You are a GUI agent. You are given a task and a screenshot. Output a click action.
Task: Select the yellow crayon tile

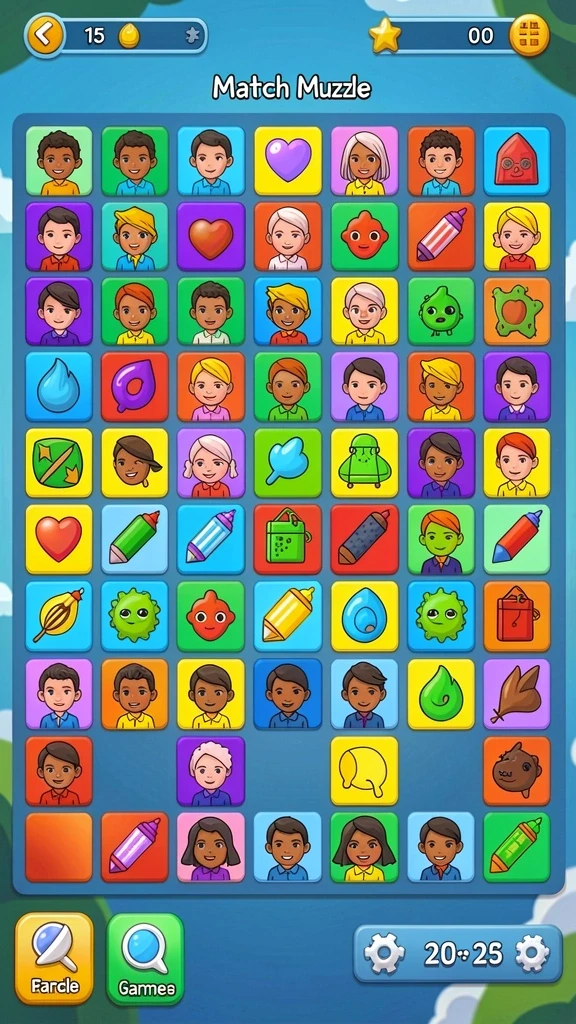point(288,616)
